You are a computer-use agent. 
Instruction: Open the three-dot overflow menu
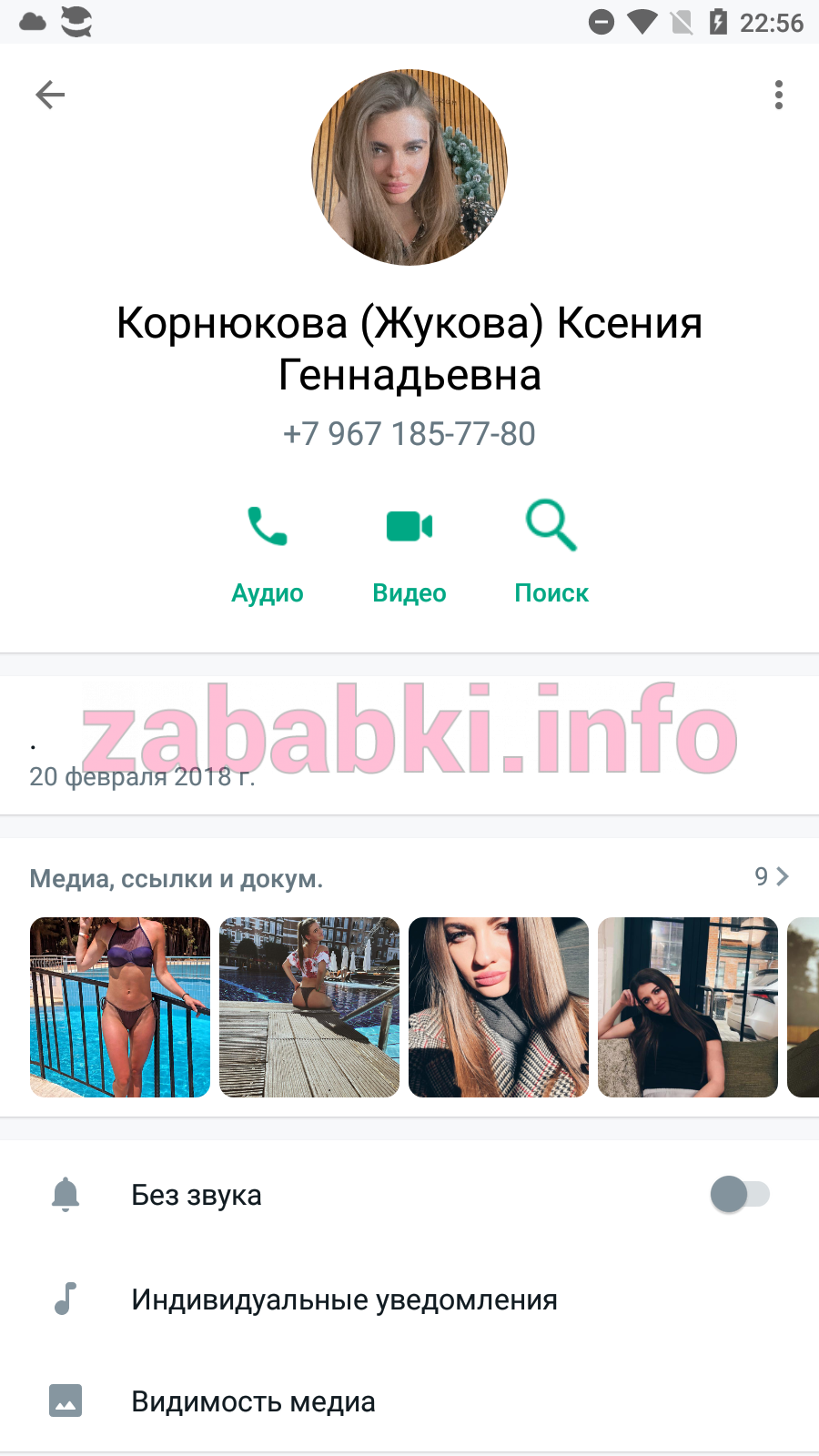pyautogui.click(x=778, y=95)
